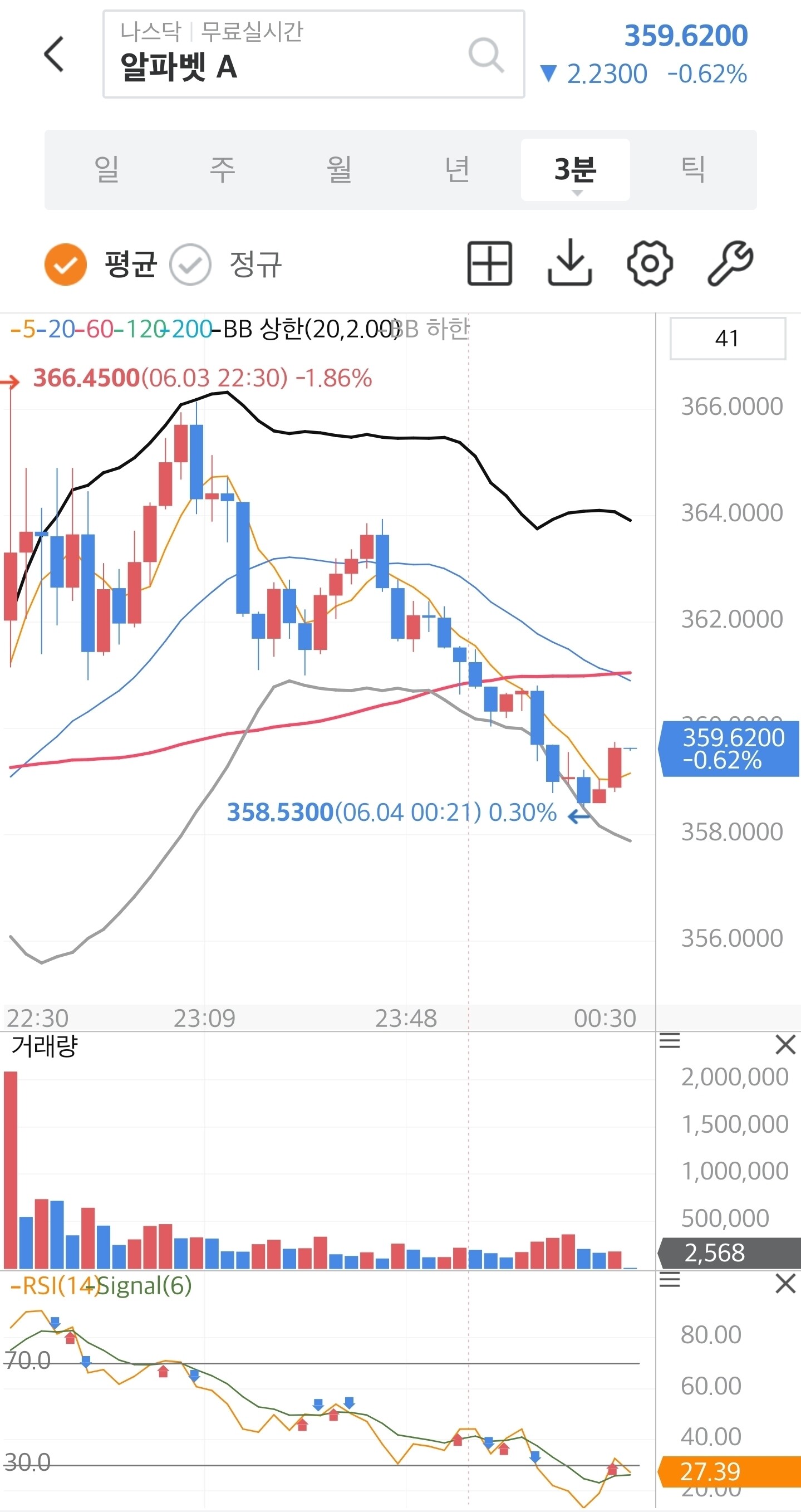
Task: Select the 년 (yearly) chart tab
Action: (457, 170)
